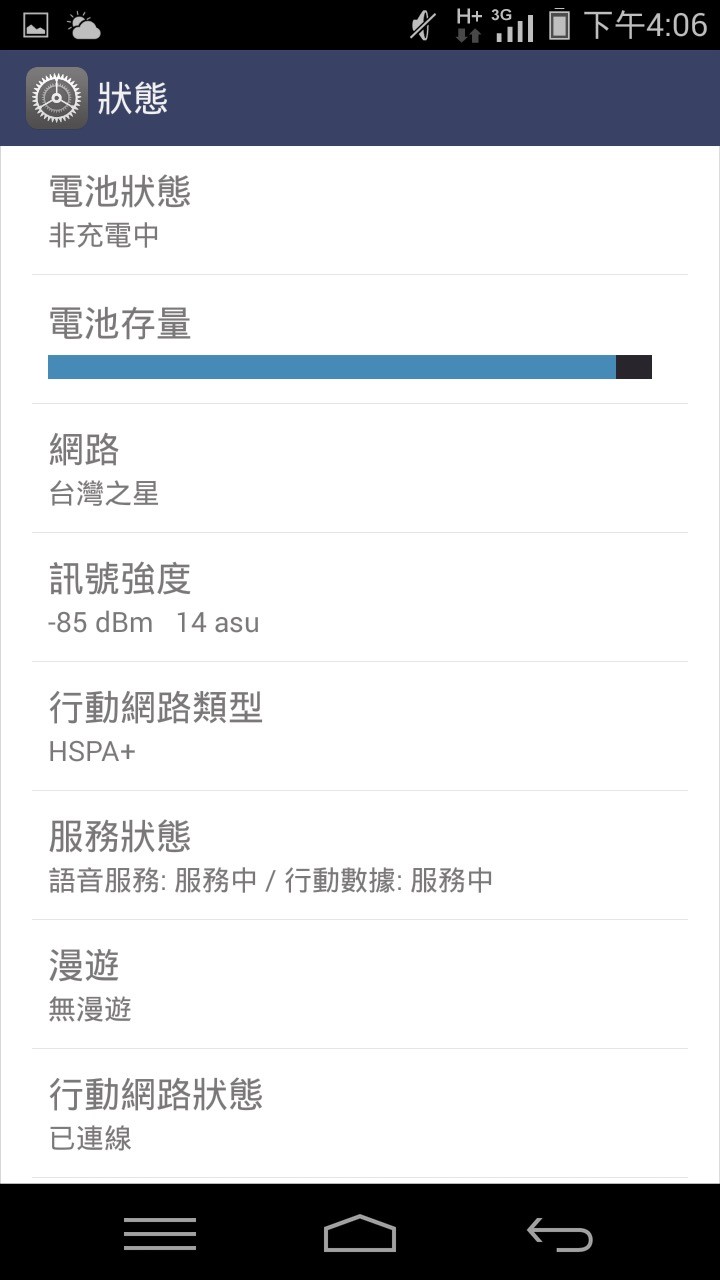Image resolution: width=720 pixels, height=1280 pixels.
Task: Tap the 訊號強度 row
Action: click(360, 597)
